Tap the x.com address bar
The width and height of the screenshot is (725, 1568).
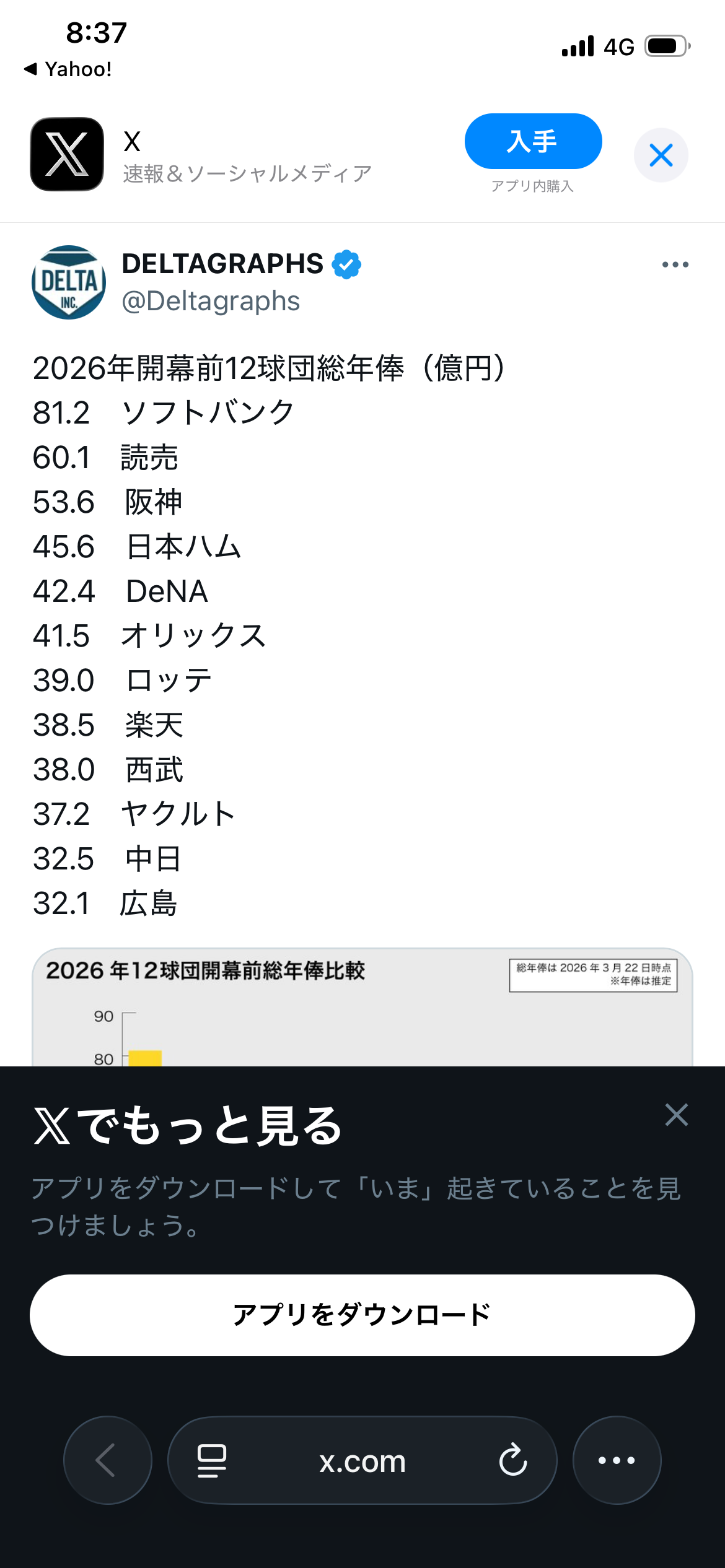tap(362, 1461)
